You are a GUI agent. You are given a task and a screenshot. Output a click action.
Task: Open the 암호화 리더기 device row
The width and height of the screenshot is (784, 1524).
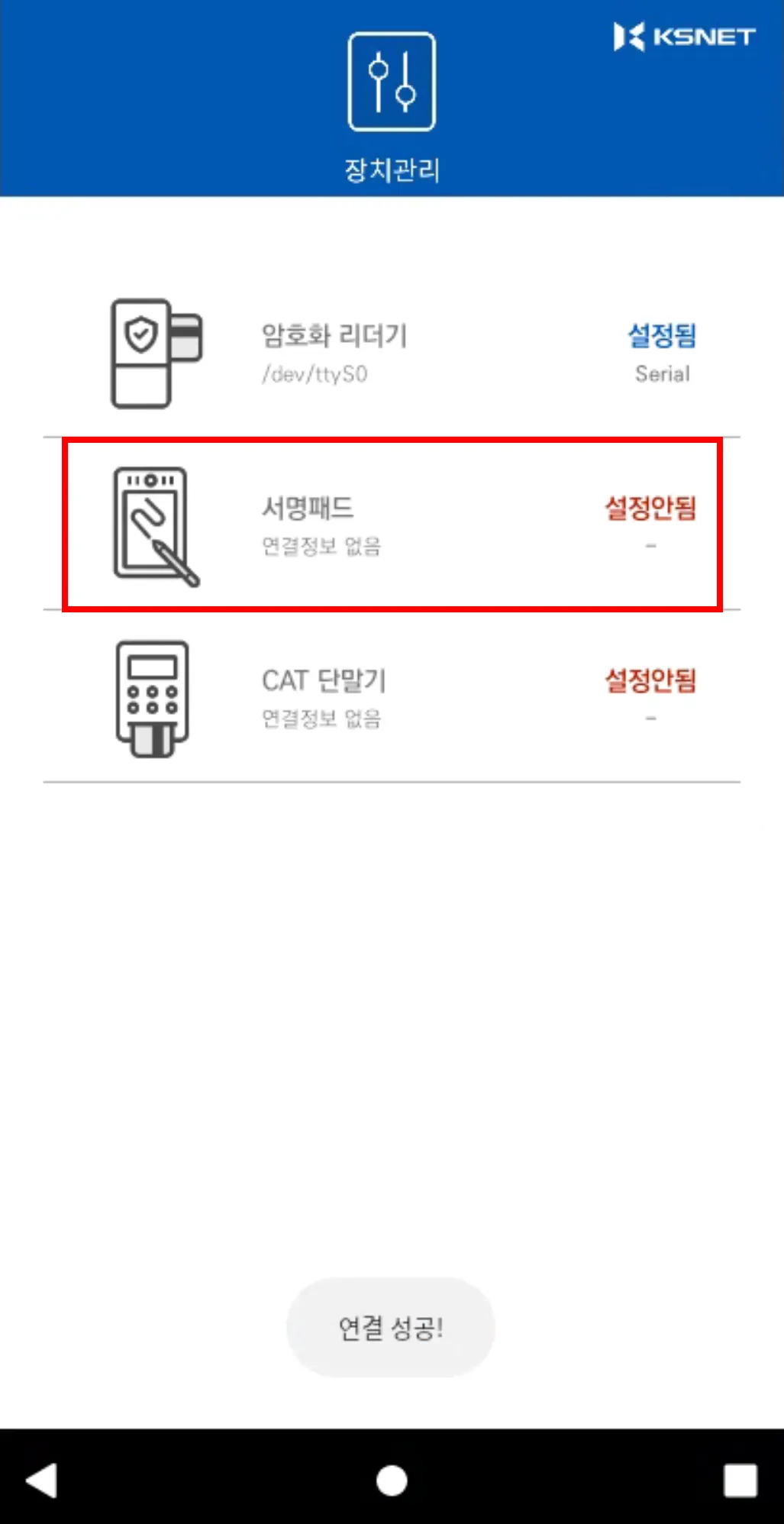pyautogui.click(x=392, y=354)
